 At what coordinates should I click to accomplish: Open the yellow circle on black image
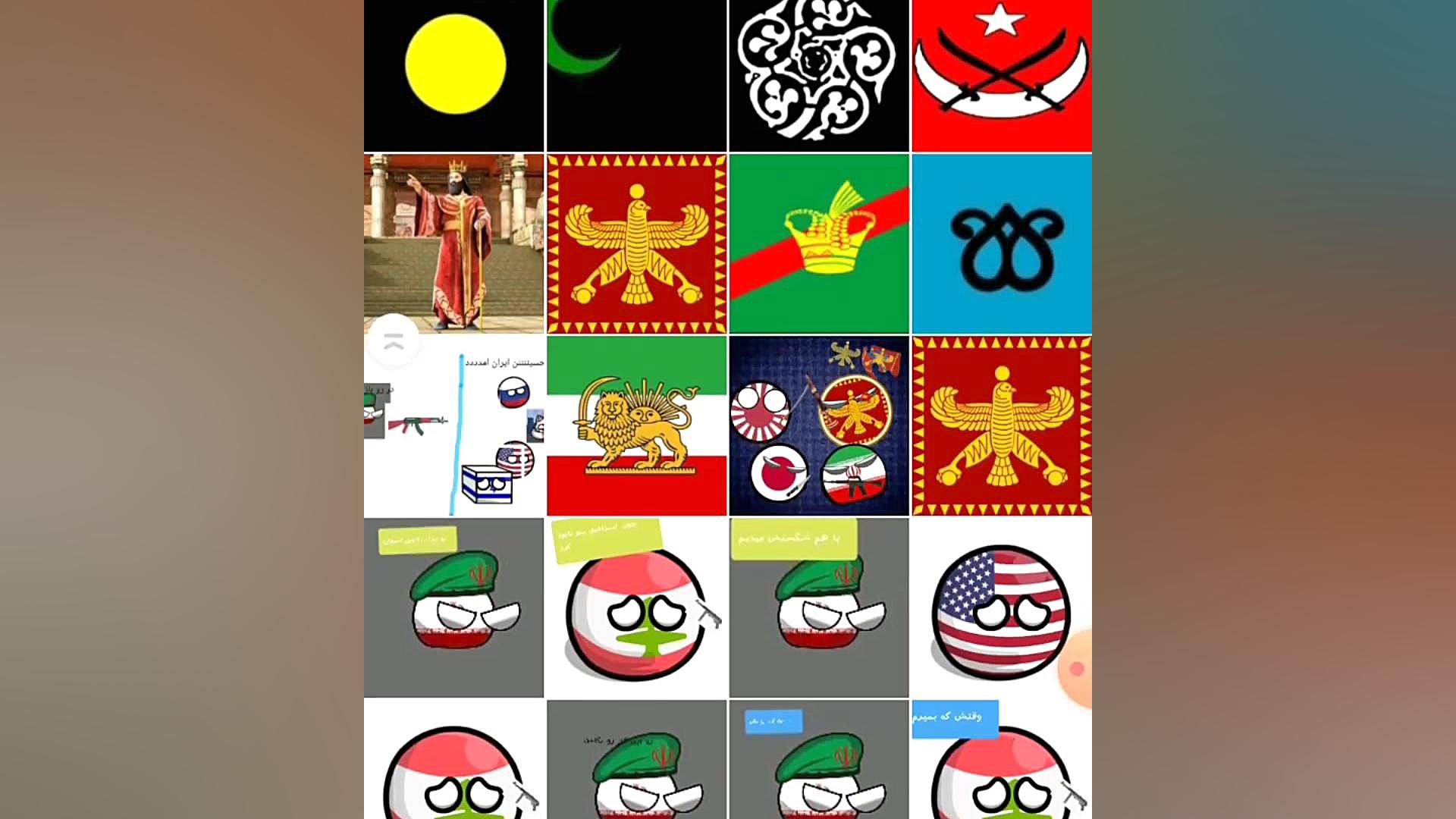pyautogui.click(x=453, y=76)
